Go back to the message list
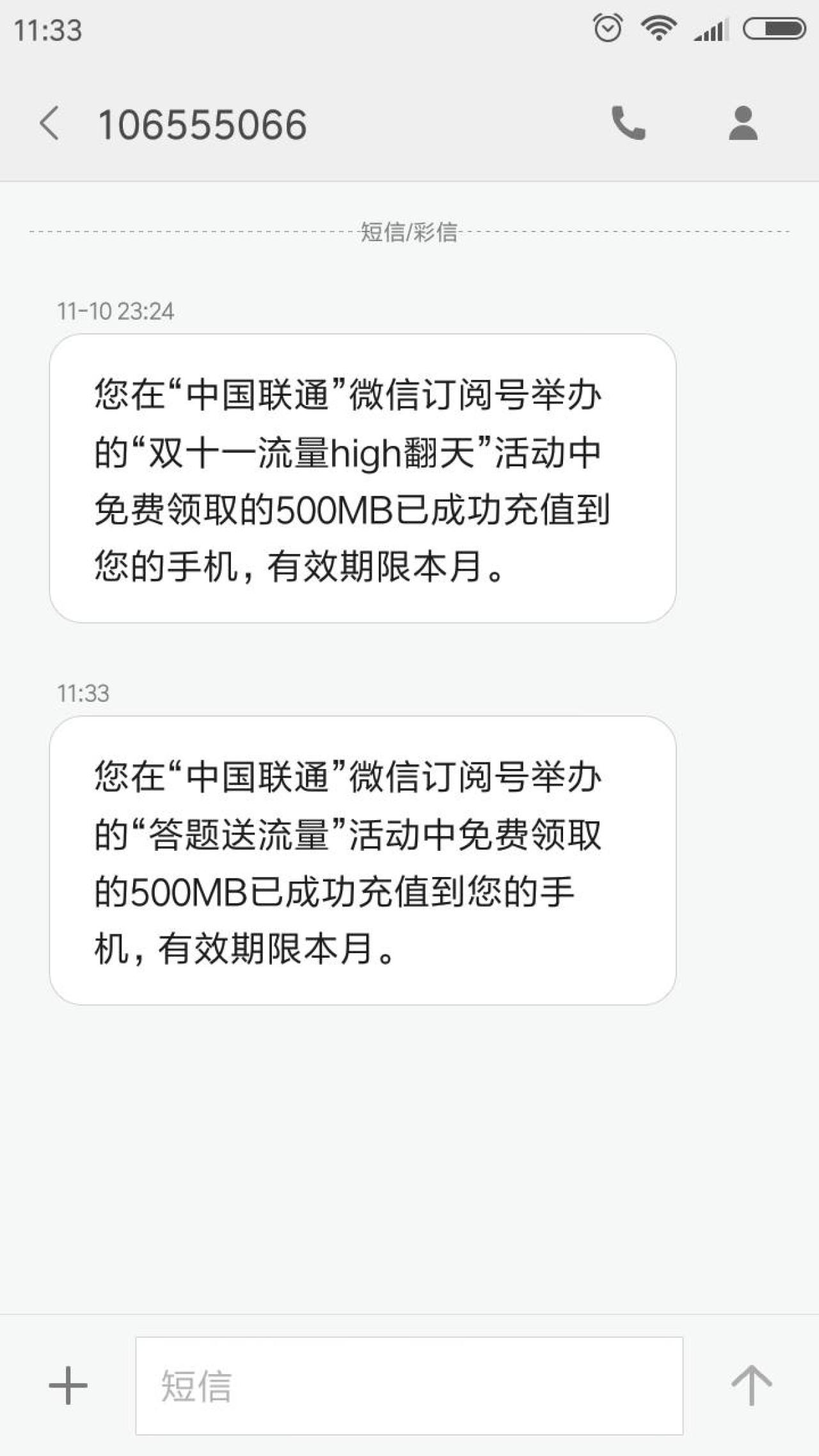The image size is (819, 1456). coord(50,123)
